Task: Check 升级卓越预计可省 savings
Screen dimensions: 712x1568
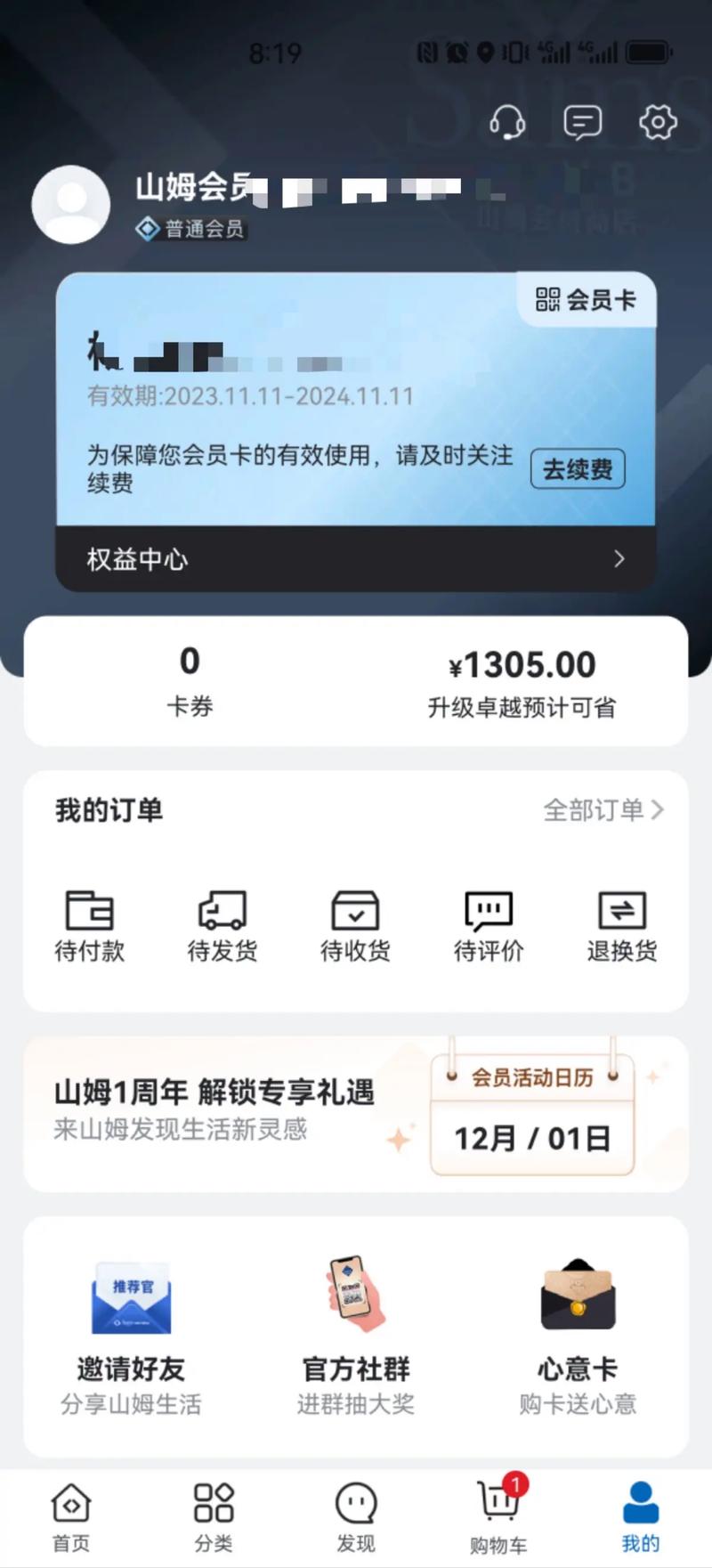Action: click(x=522, y=683)
